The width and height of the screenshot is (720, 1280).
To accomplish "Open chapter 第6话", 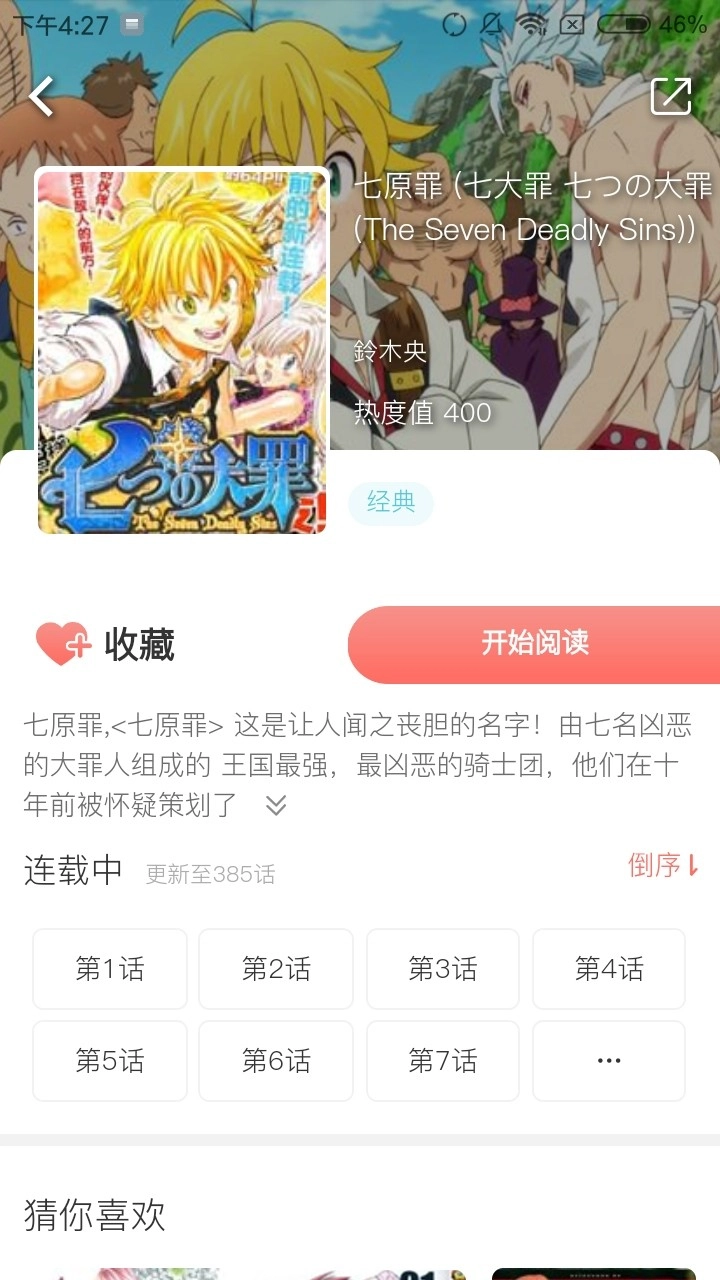I will pos(276,1061).
